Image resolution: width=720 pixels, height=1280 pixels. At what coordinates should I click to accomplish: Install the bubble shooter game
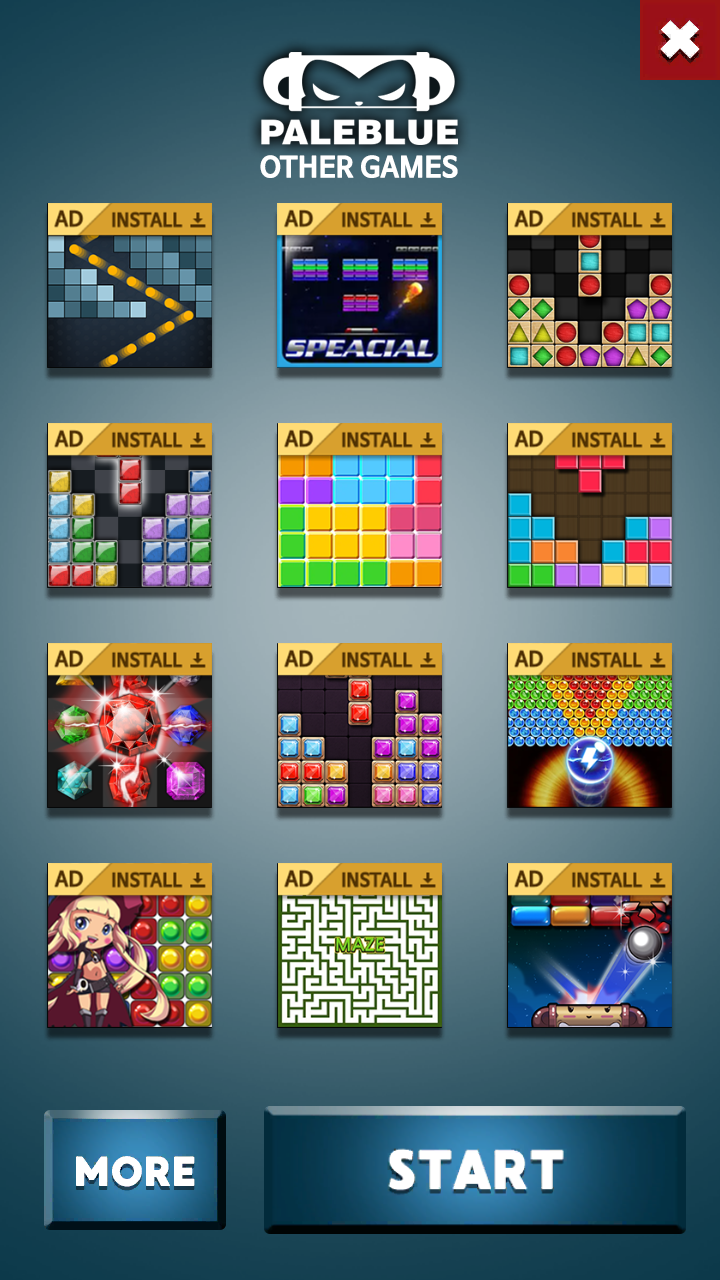(617, 660)
